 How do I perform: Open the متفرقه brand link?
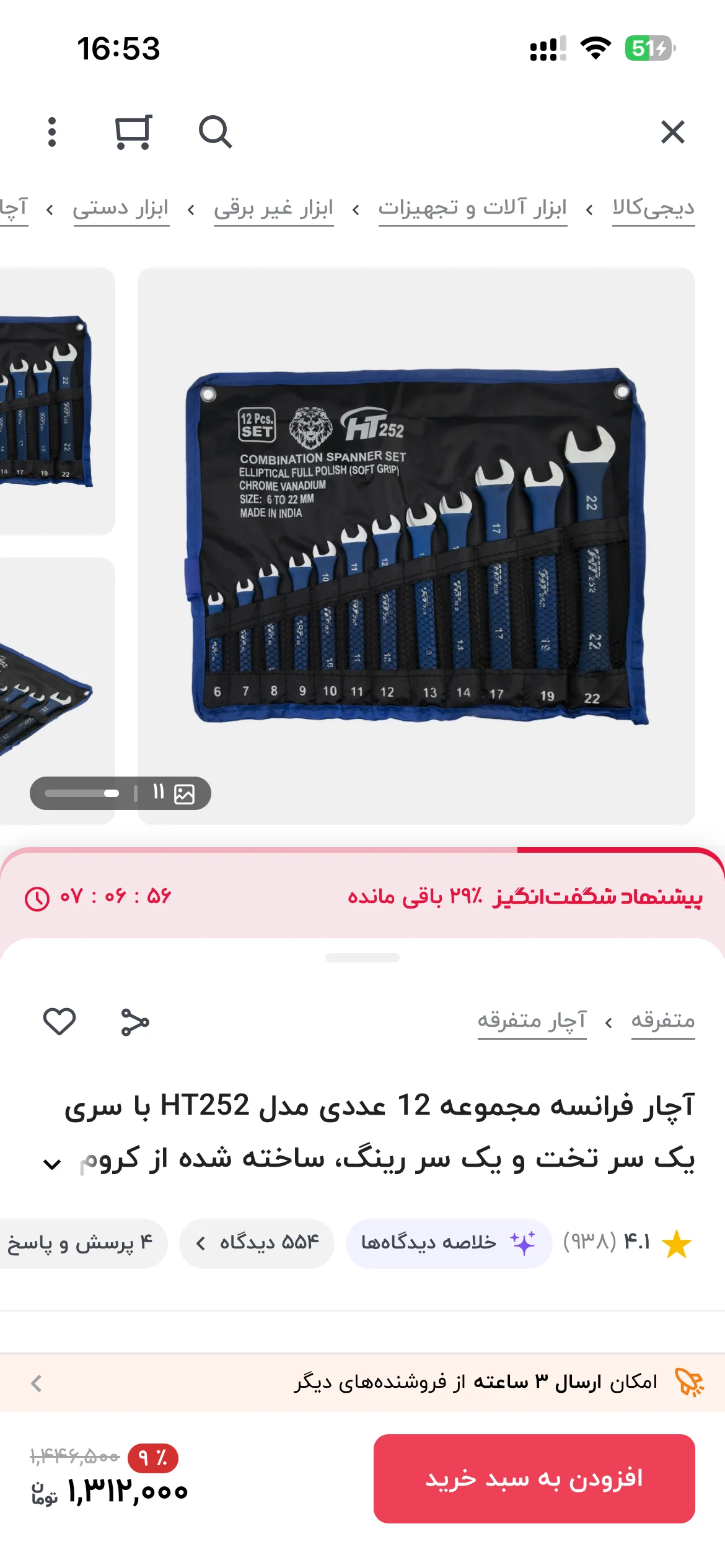point(663,1021)
